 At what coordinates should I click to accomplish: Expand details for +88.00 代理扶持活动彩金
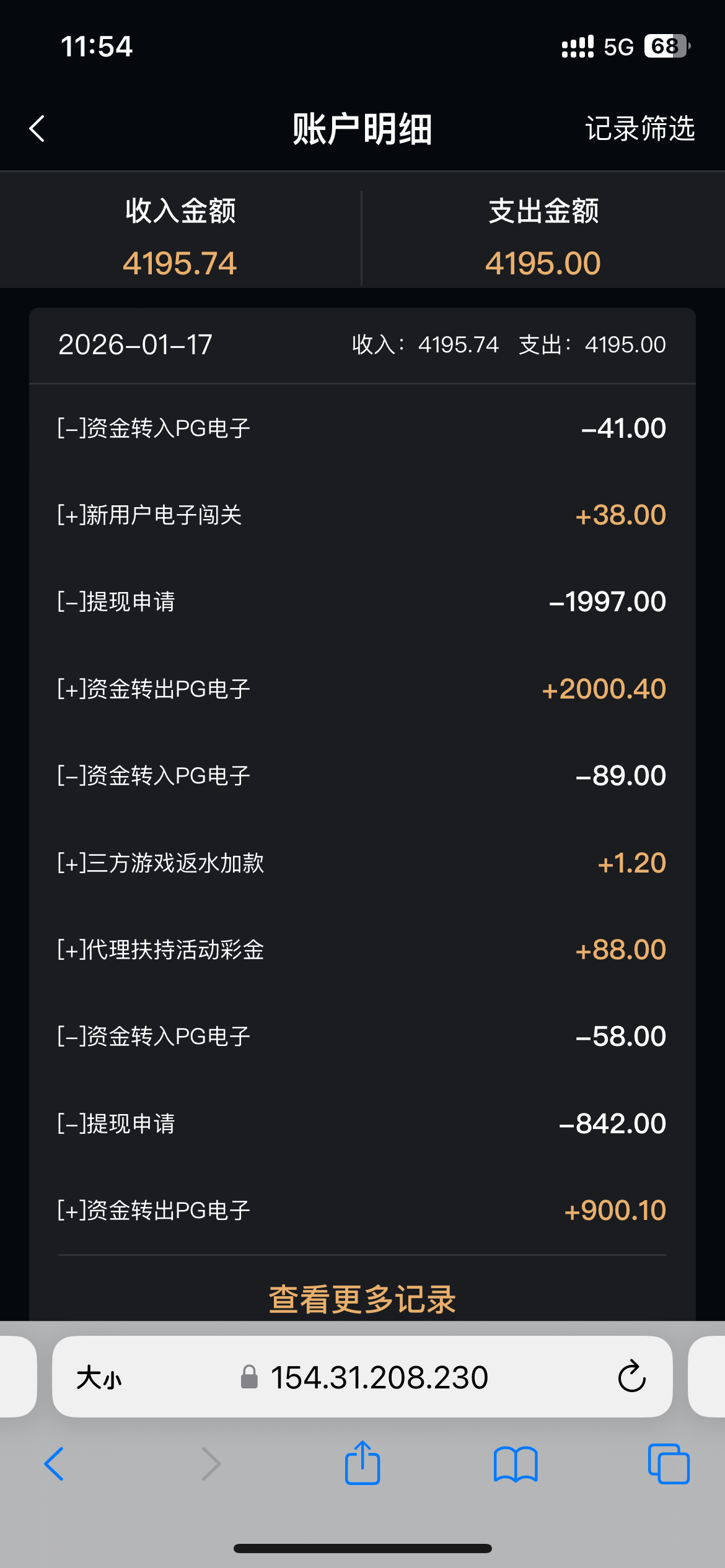point(362,949)
